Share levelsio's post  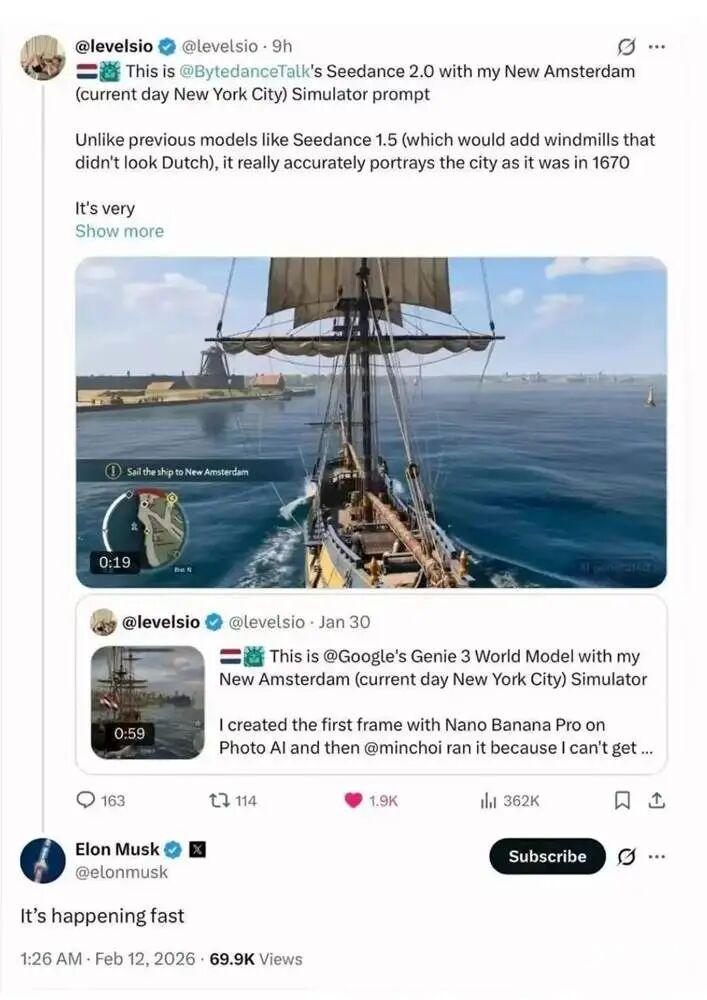tap(657, 800)
